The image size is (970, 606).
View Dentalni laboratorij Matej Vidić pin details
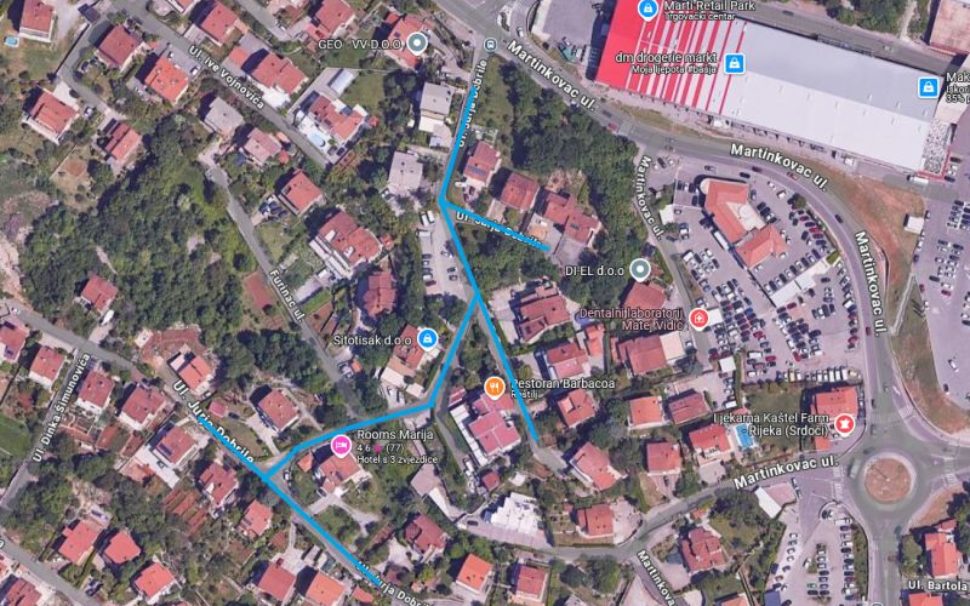click(x=702, y=318)
